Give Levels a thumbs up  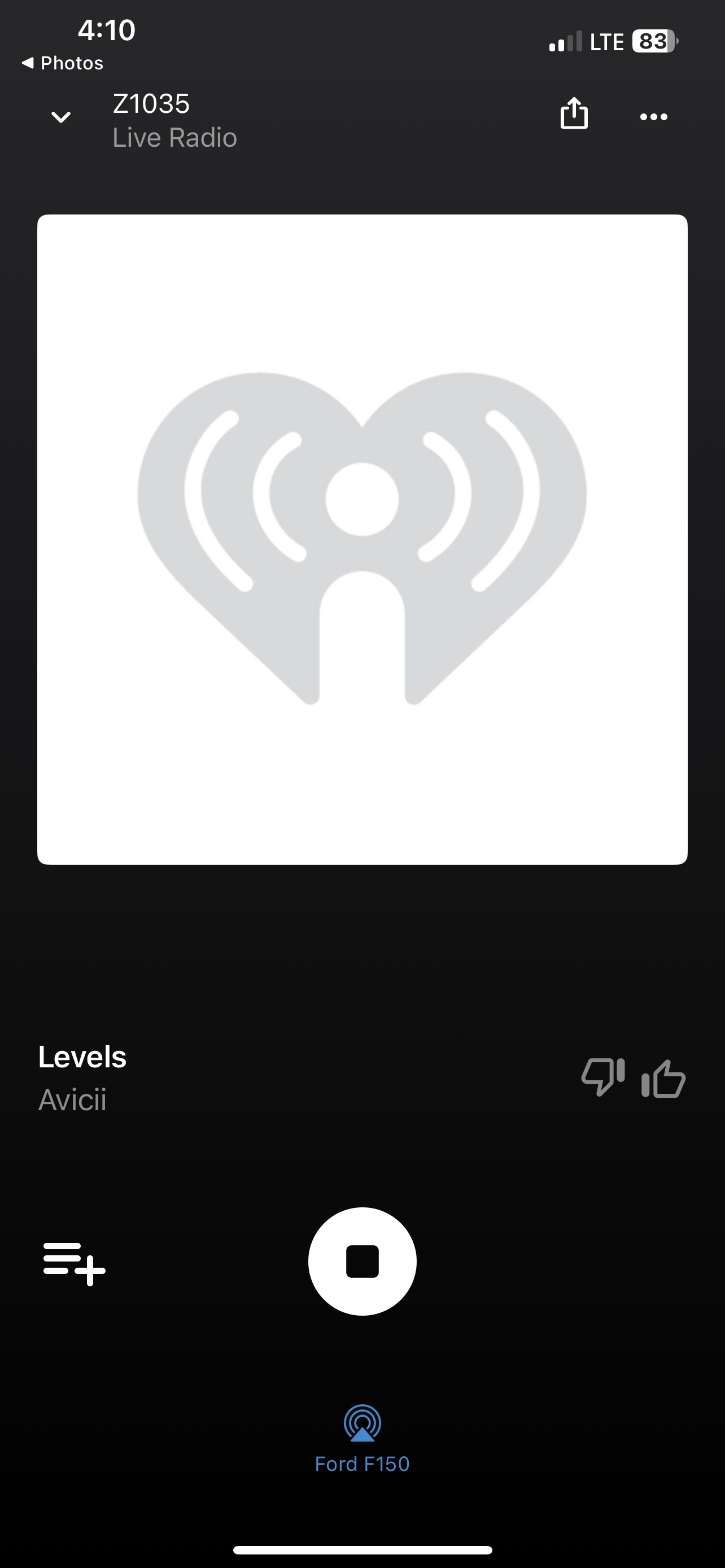click(663, 1079)
